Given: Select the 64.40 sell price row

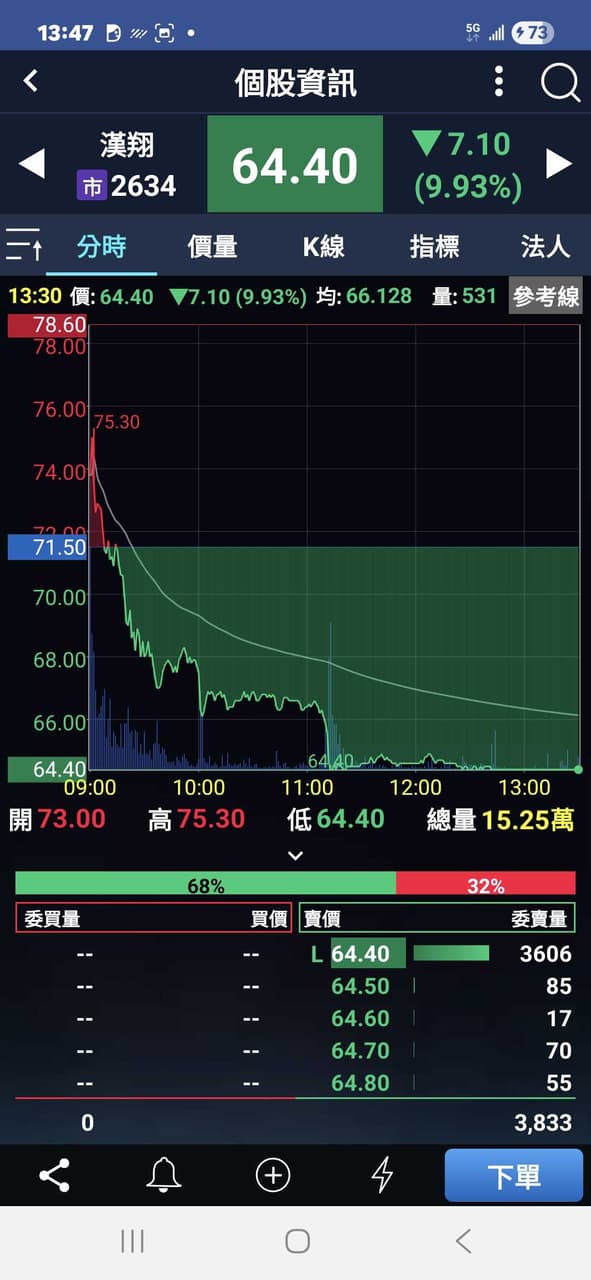Looking at the screenshot, I should point(436,954).
